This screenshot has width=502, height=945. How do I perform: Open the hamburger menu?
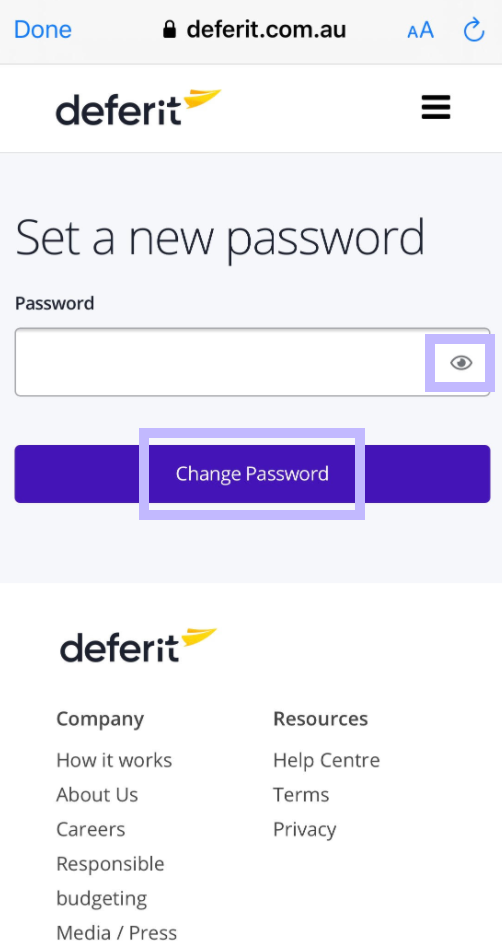point(436,108)
